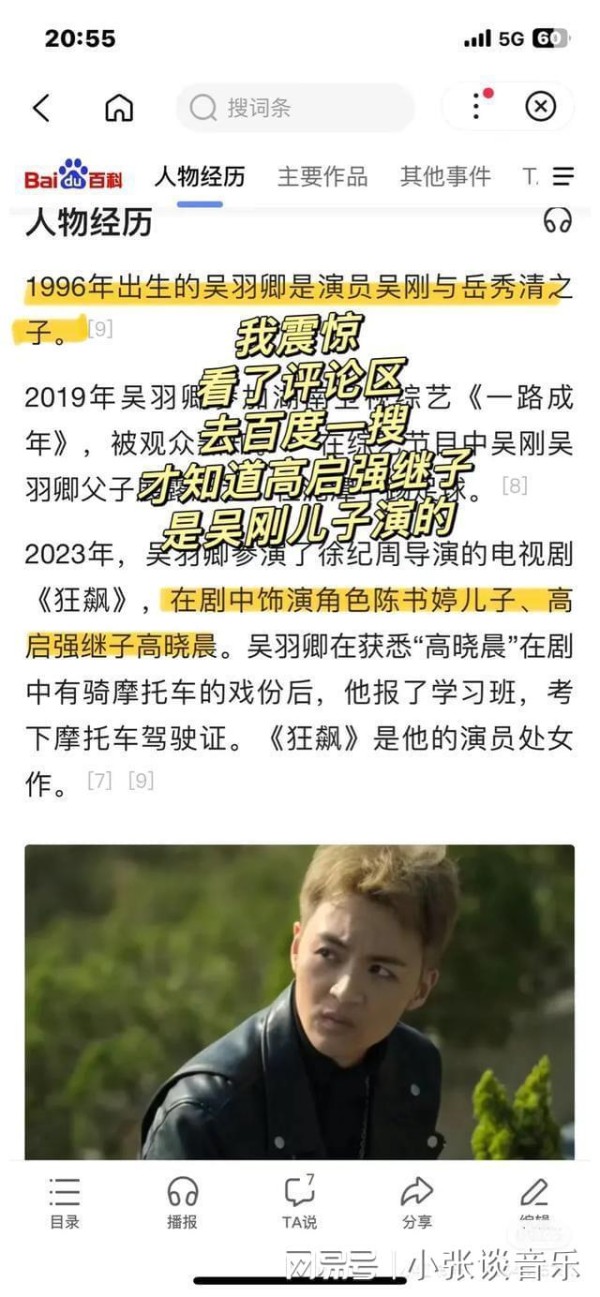Open TA说 comments
This screenshot has height=1297, width=600.
click(x=299, y=1201)
